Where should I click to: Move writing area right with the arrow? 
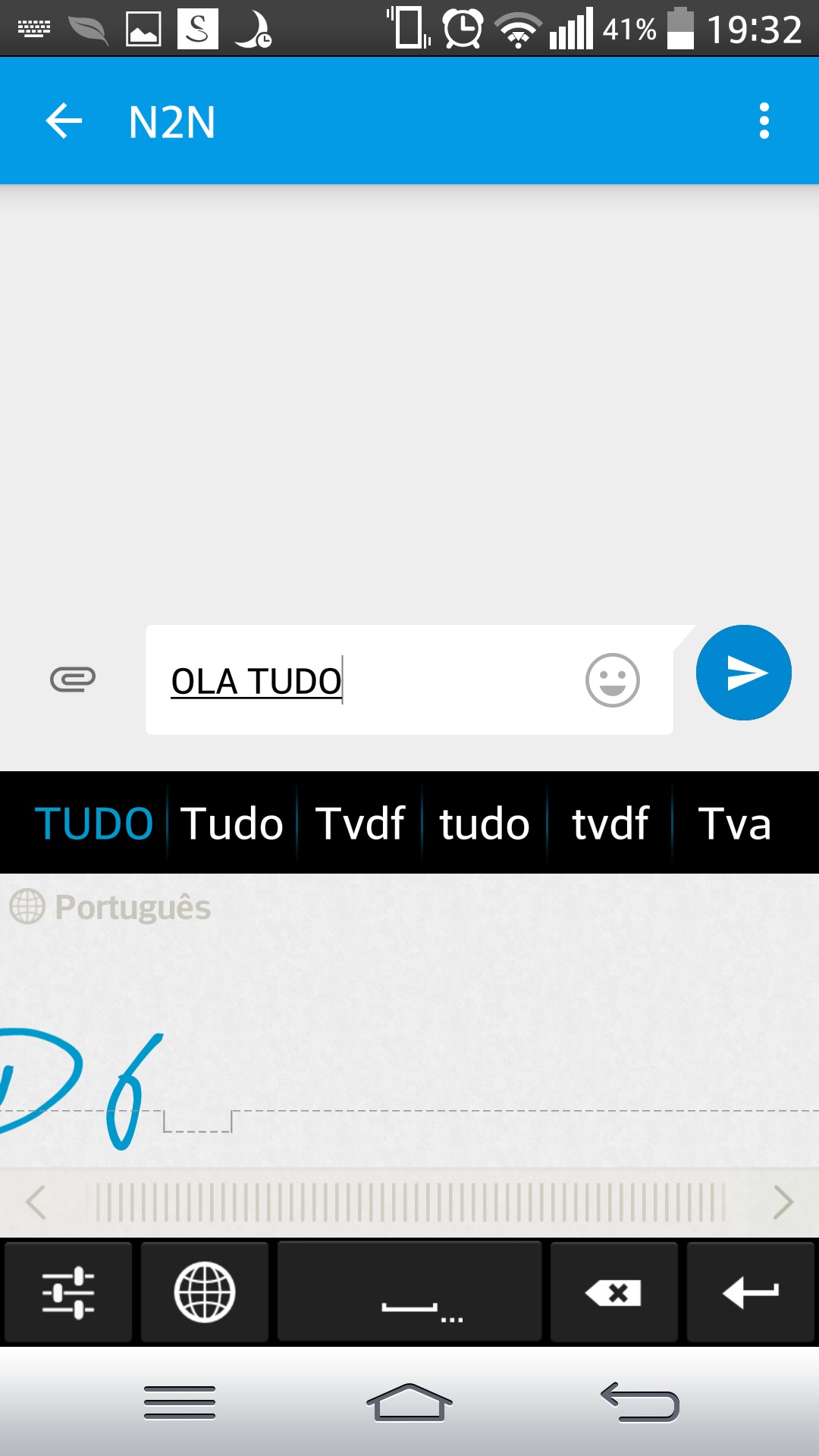[x=783, y=1202]
